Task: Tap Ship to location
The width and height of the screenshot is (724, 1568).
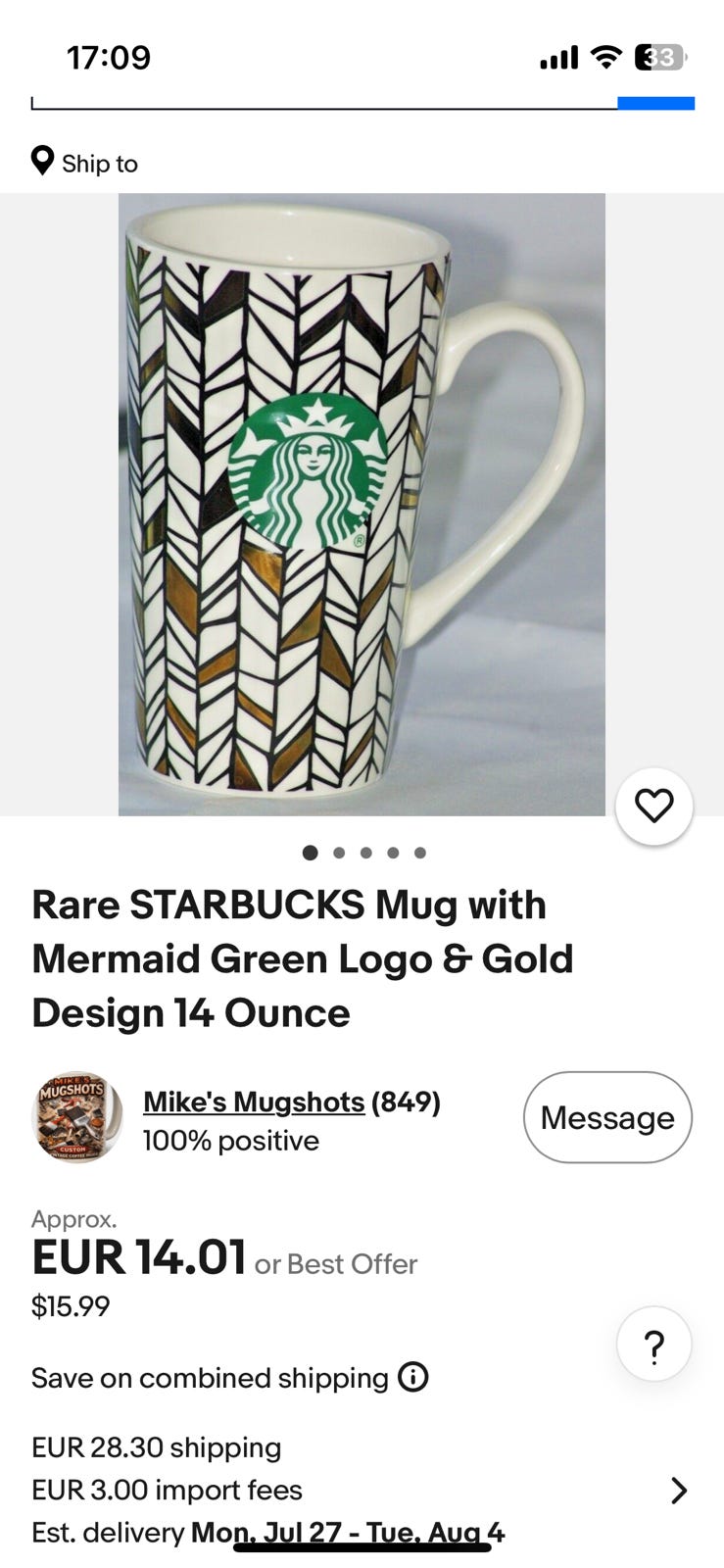Action: (x=84, y=163)
